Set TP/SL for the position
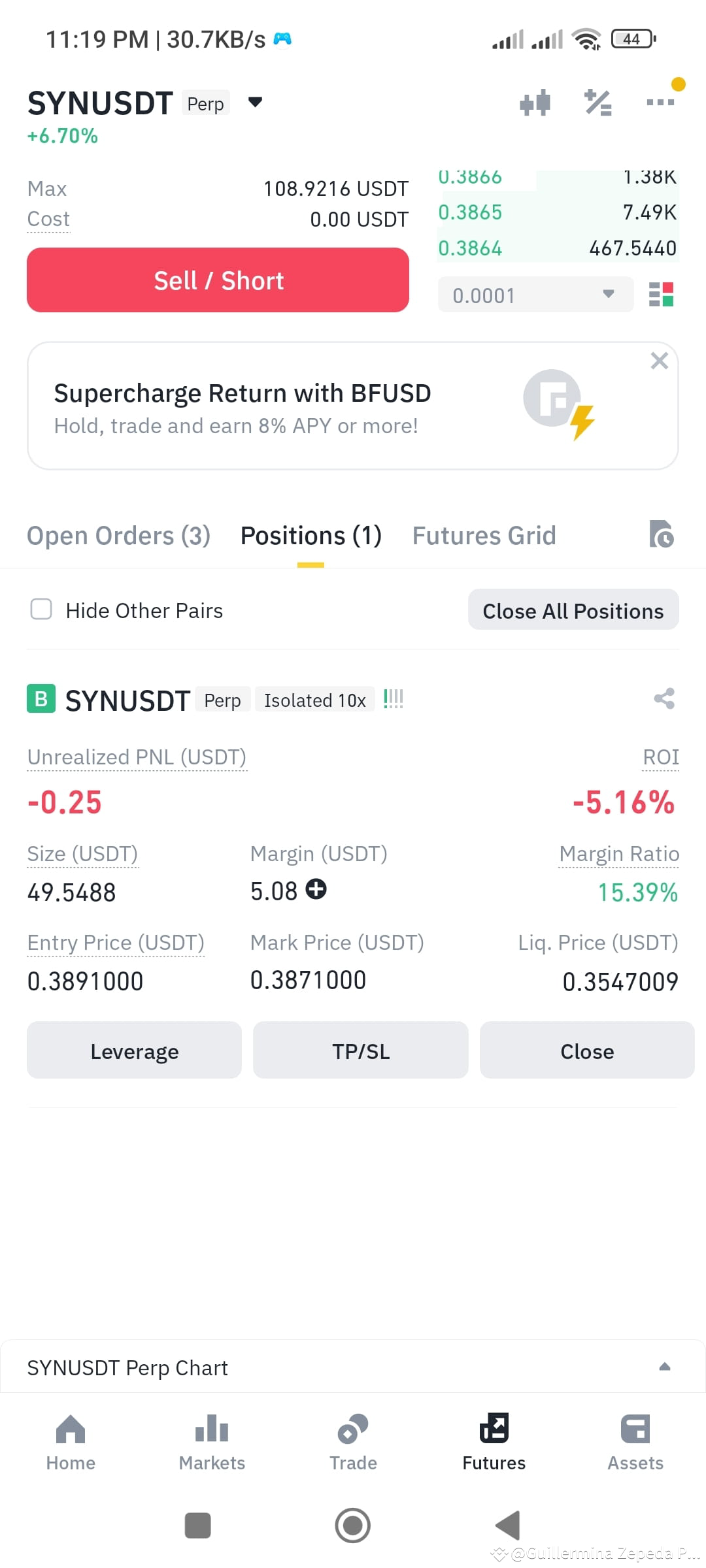The height and width of the screenshot is (1568, 706). [x=361, y=1051]
